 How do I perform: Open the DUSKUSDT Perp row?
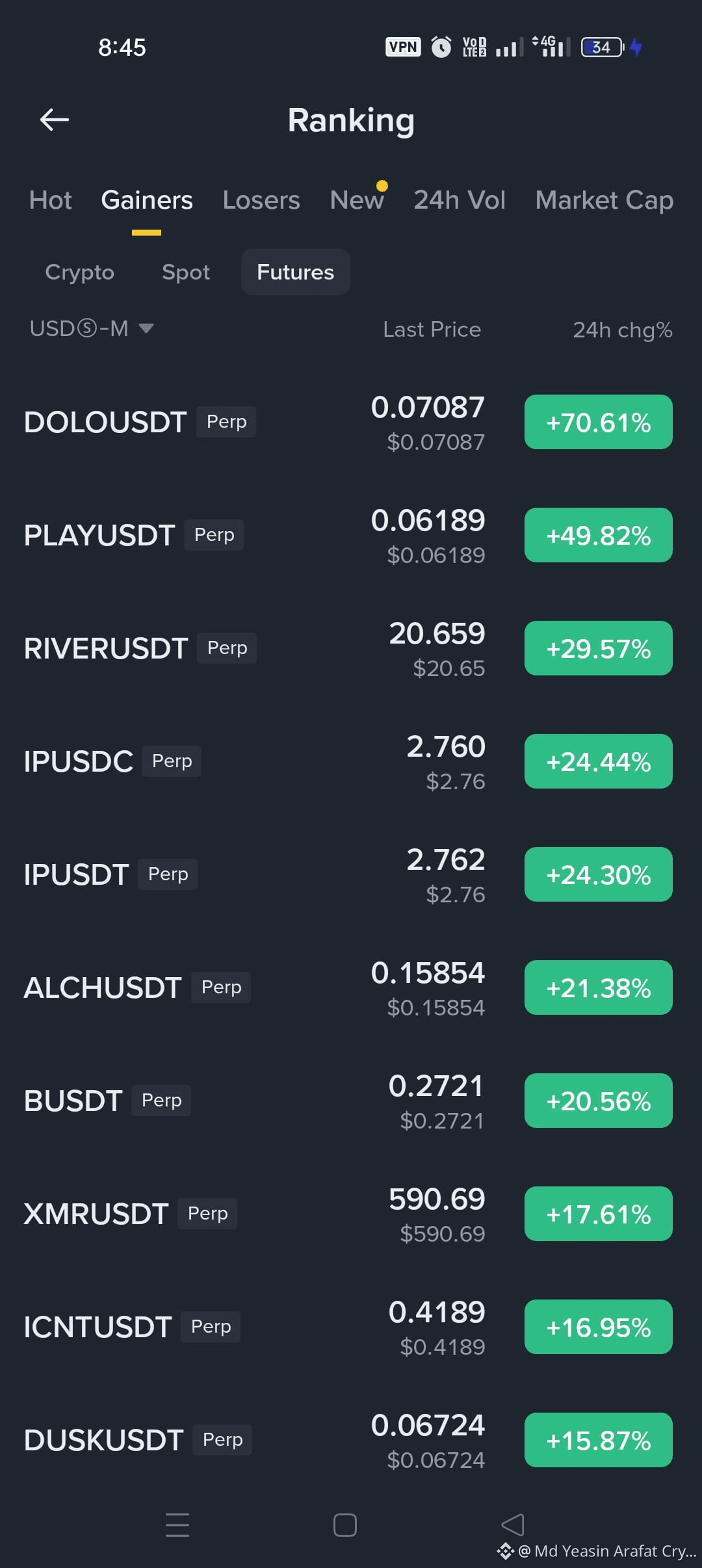[351, 1441]
